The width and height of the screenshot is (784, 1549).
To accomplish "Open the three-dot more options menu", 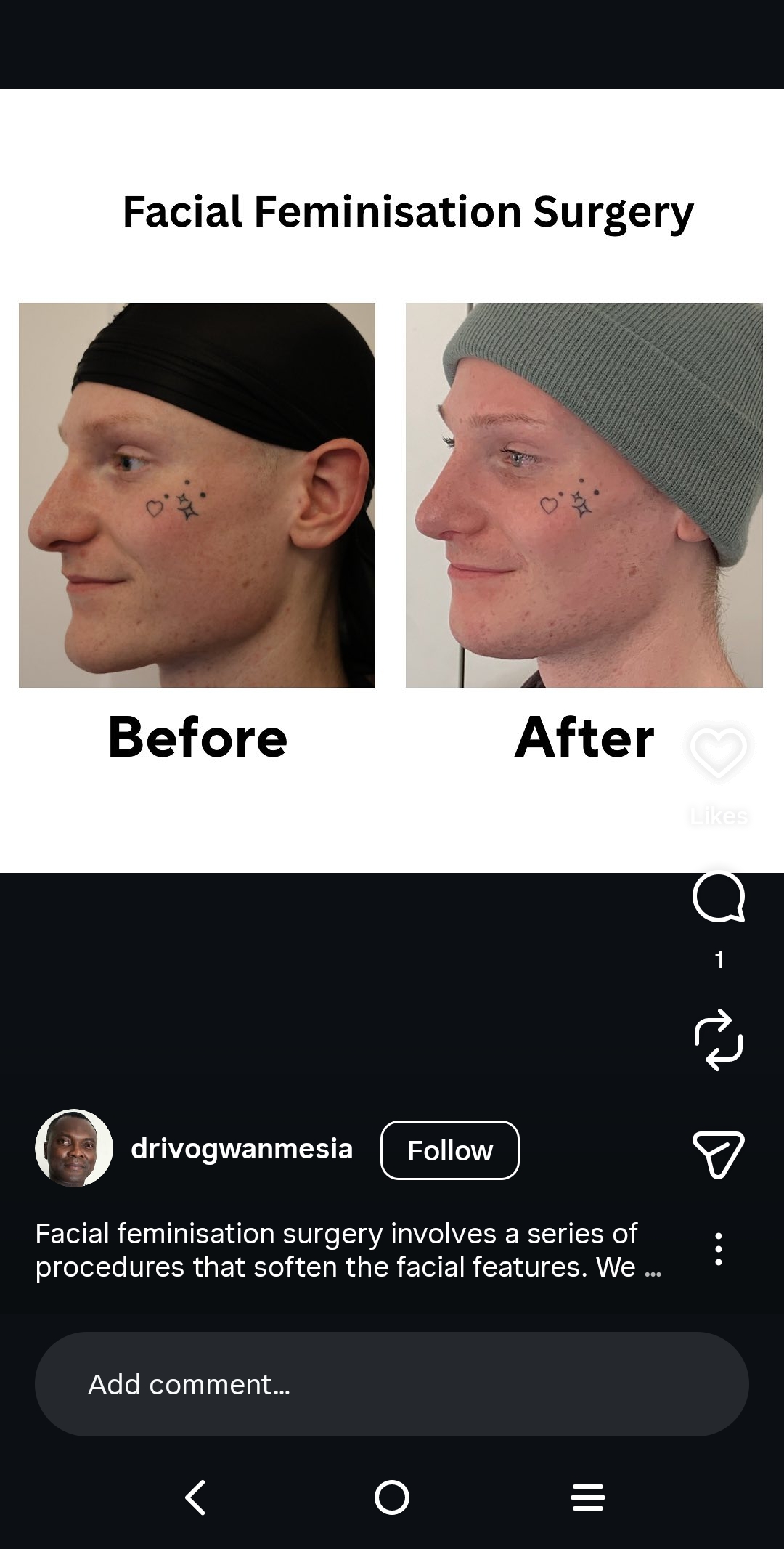I will click(x=718, y=1249).
